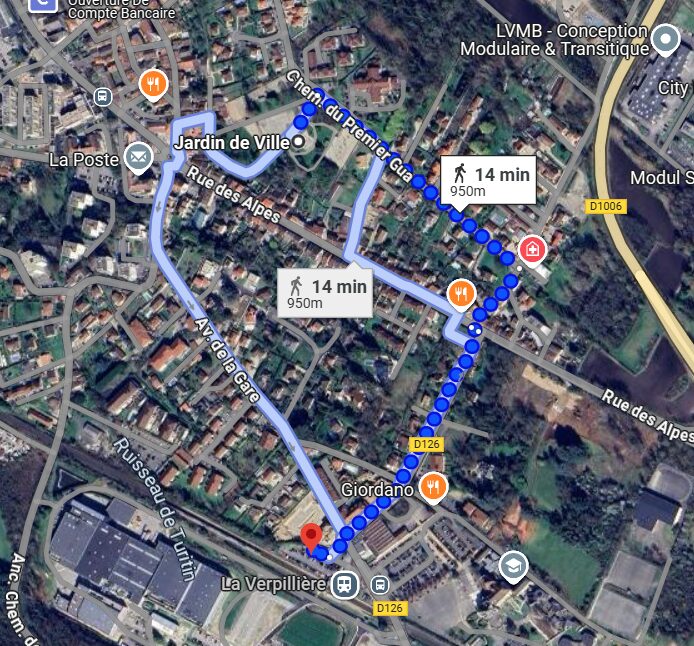
Task: Open Giordano restaurant marker
Action: click(x=433, y=487)
